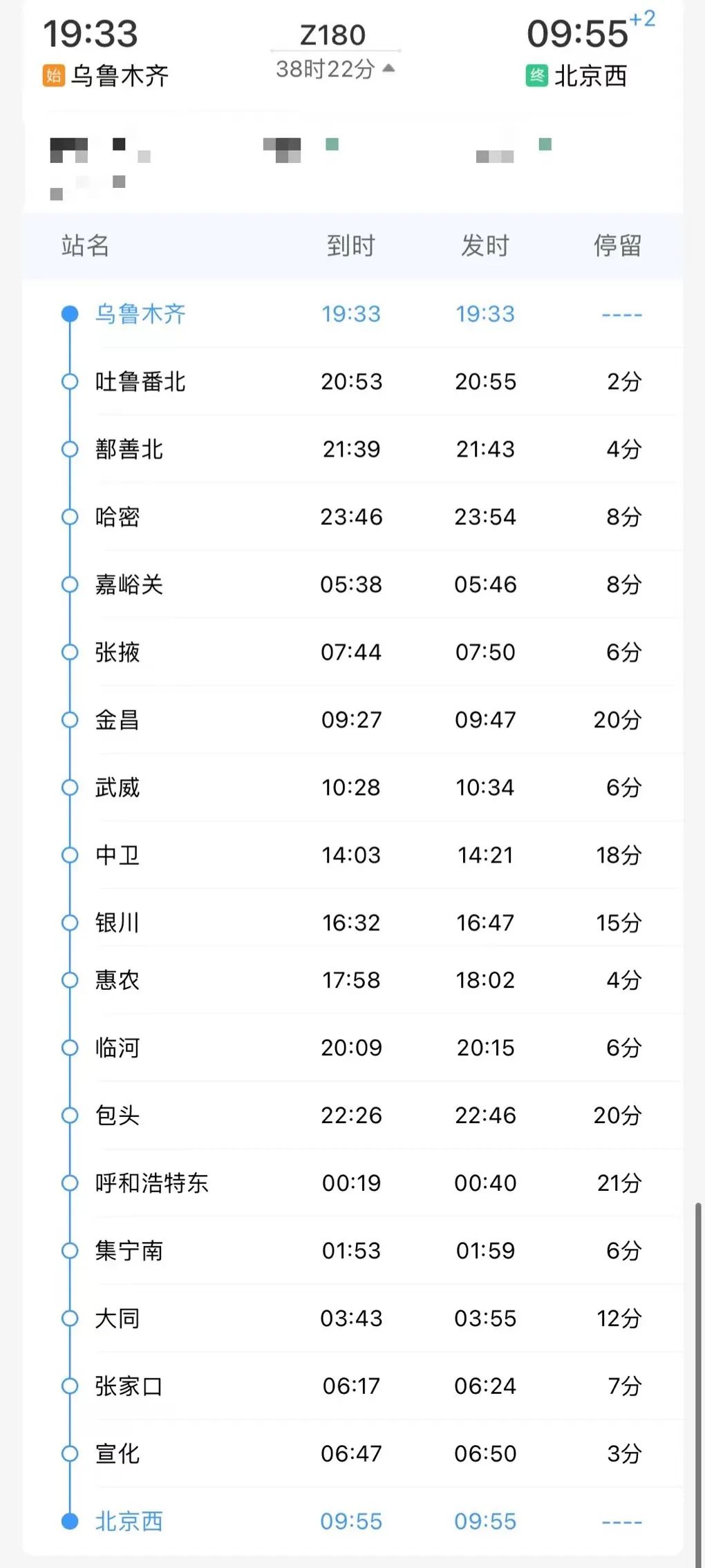Tap the first green status square icon

point(330,142)
